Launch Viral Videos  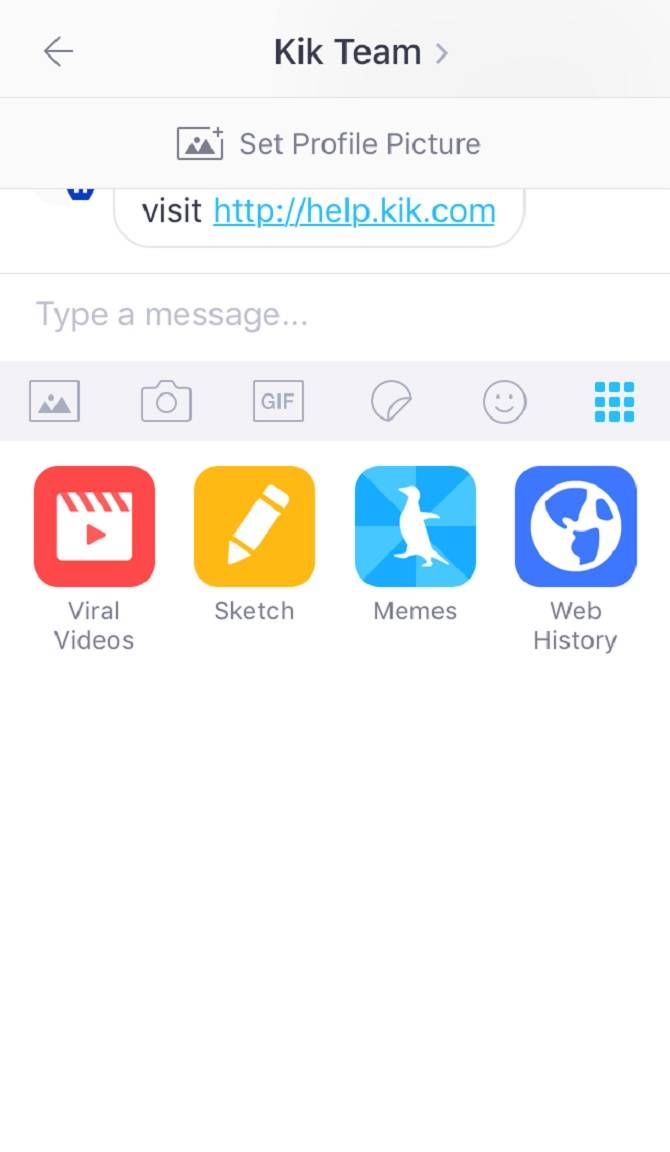click(x=94, y=526)
